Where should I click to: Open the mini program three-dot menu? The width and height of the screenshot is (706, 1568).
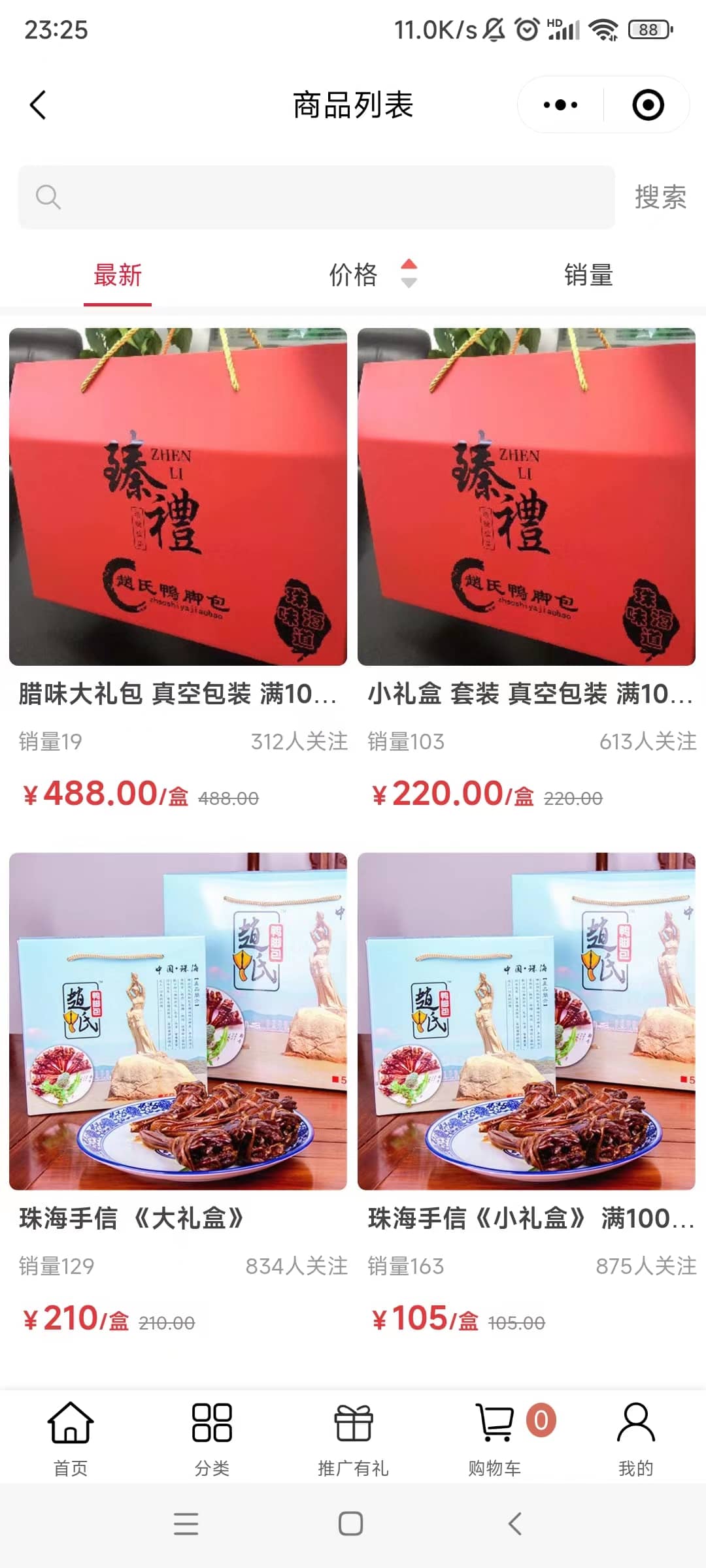tap(560, 105)
